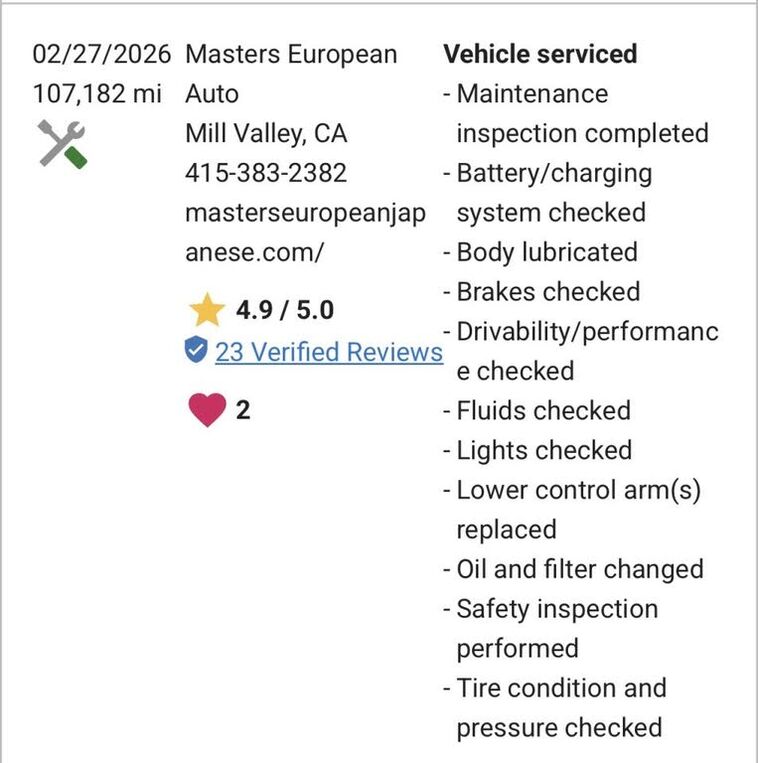Open the 23 Verified Reviews link
The image size is (758, 763).
pyautogui.click(x=327, y=352)
